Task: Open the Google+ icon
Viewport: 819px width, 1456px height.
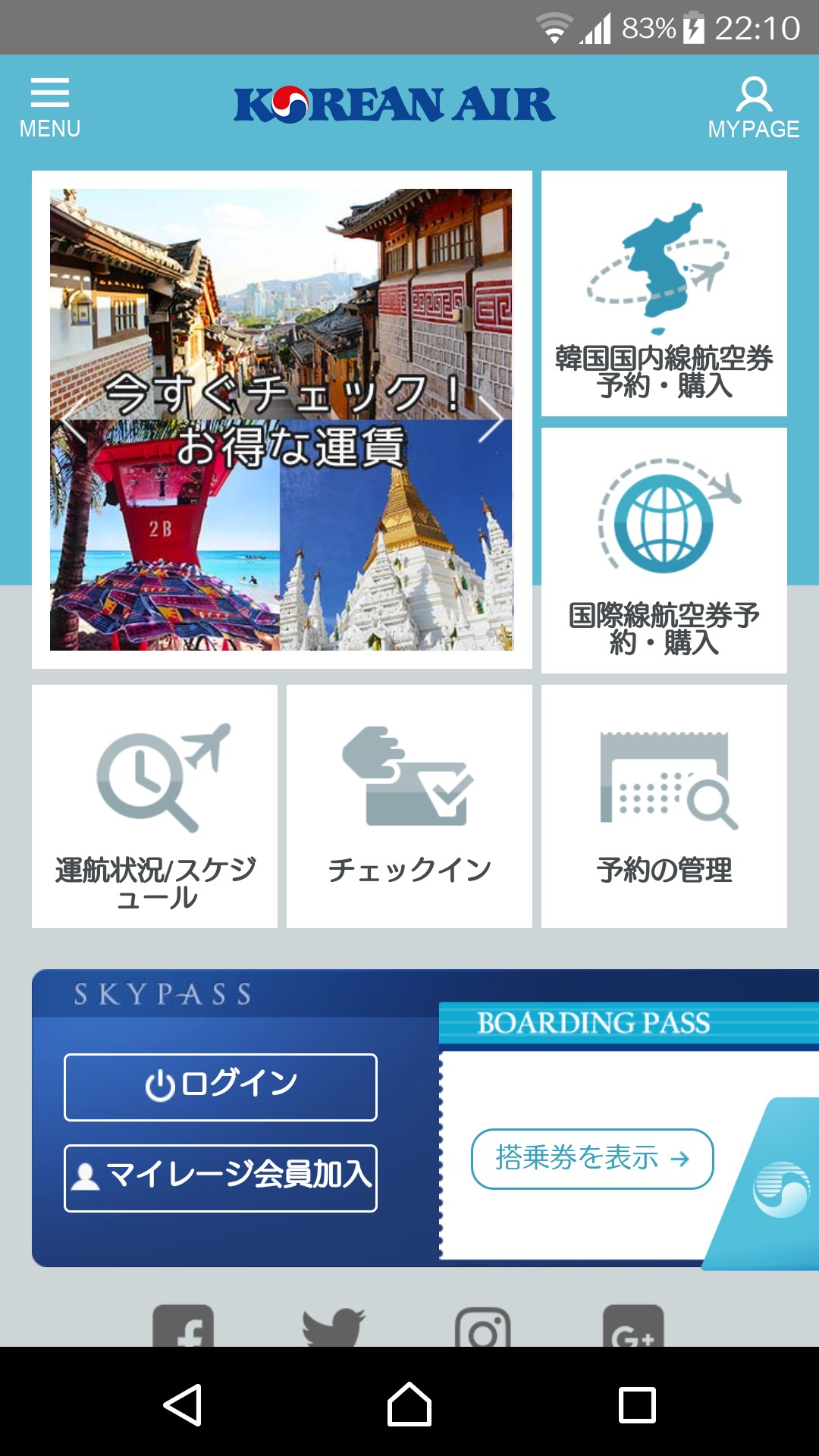Action: 632,1329
